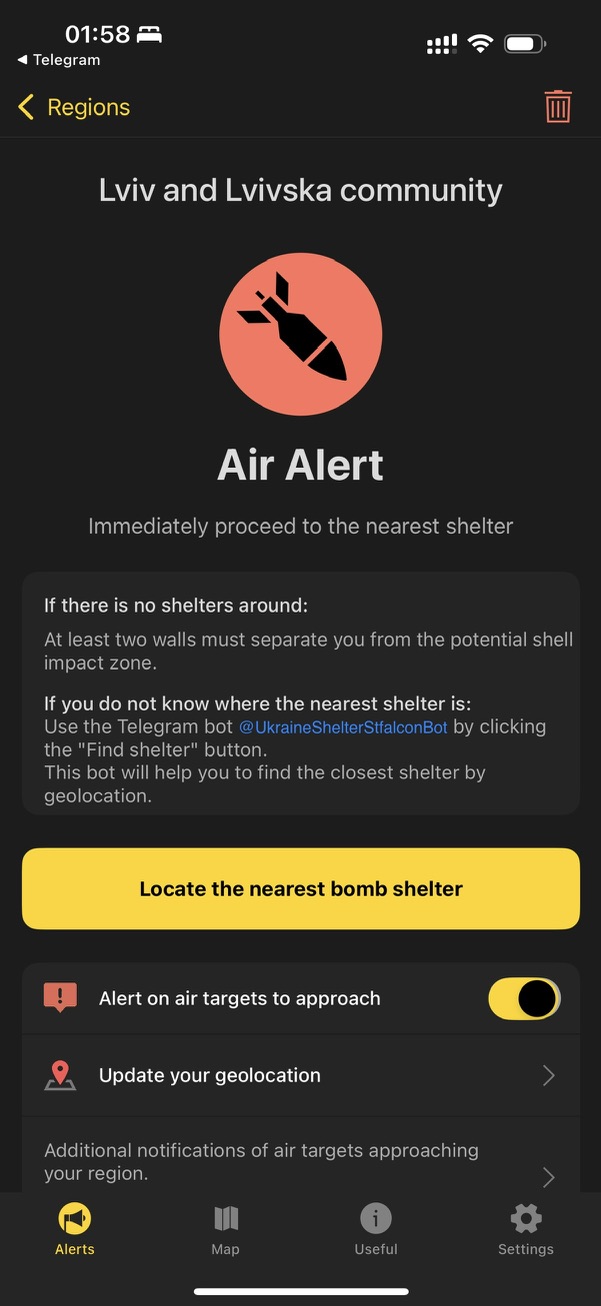Open Update your geolocation
This screenshot has width=601, height=1306.
click(x=300, y=1076)
